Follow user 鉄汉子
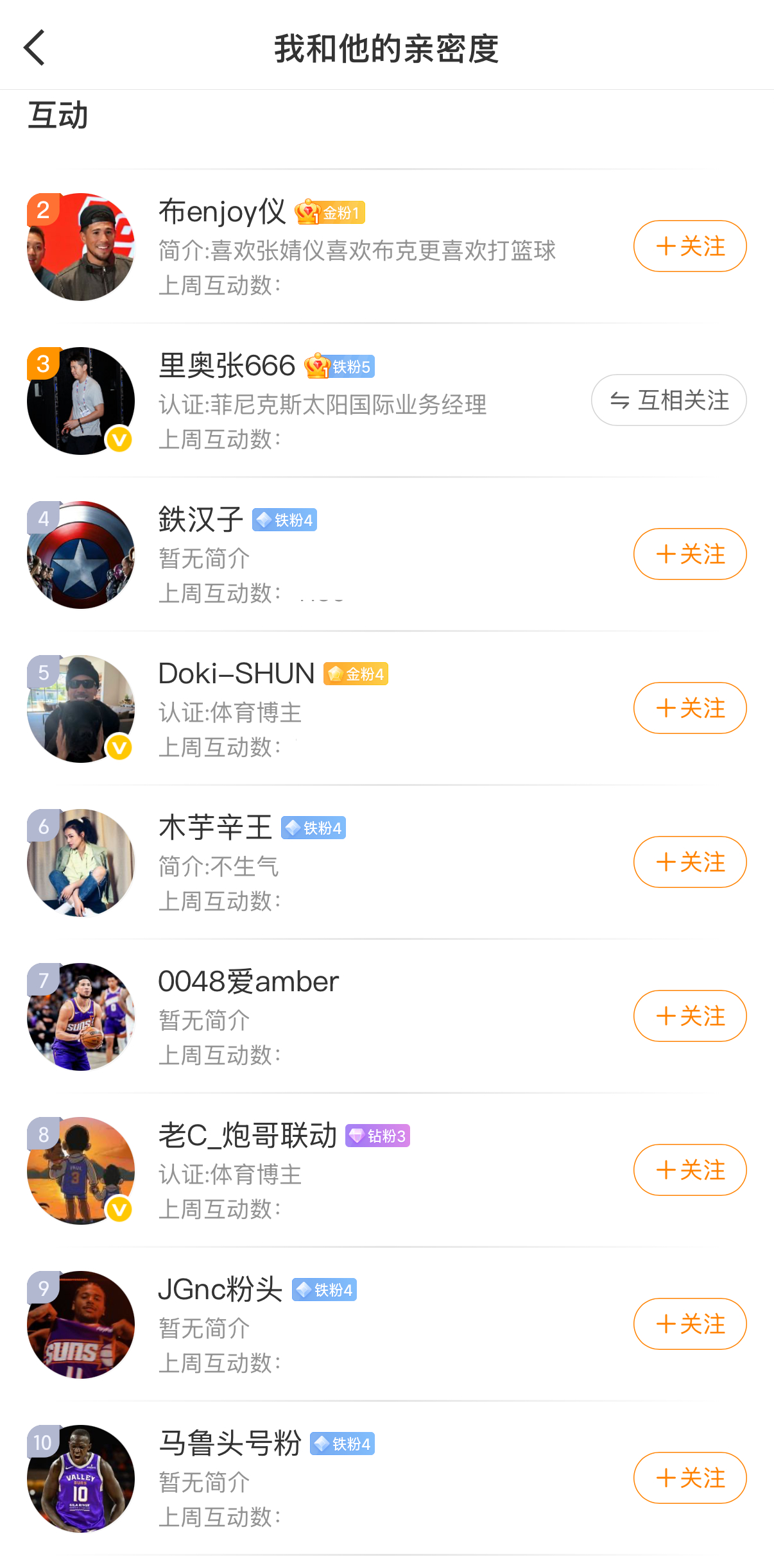Screen dimensions: 774x1568 [689, 554]
